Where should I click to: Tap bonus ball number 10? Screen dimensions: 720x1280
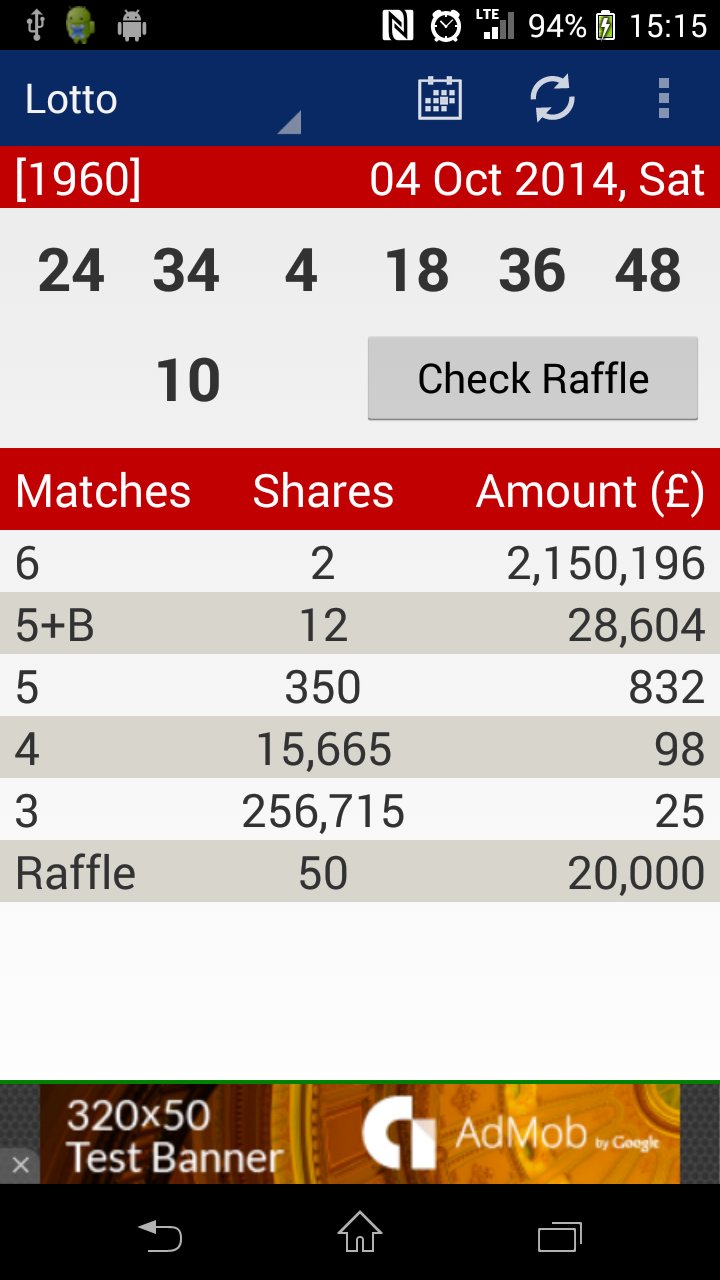[188, 378]
